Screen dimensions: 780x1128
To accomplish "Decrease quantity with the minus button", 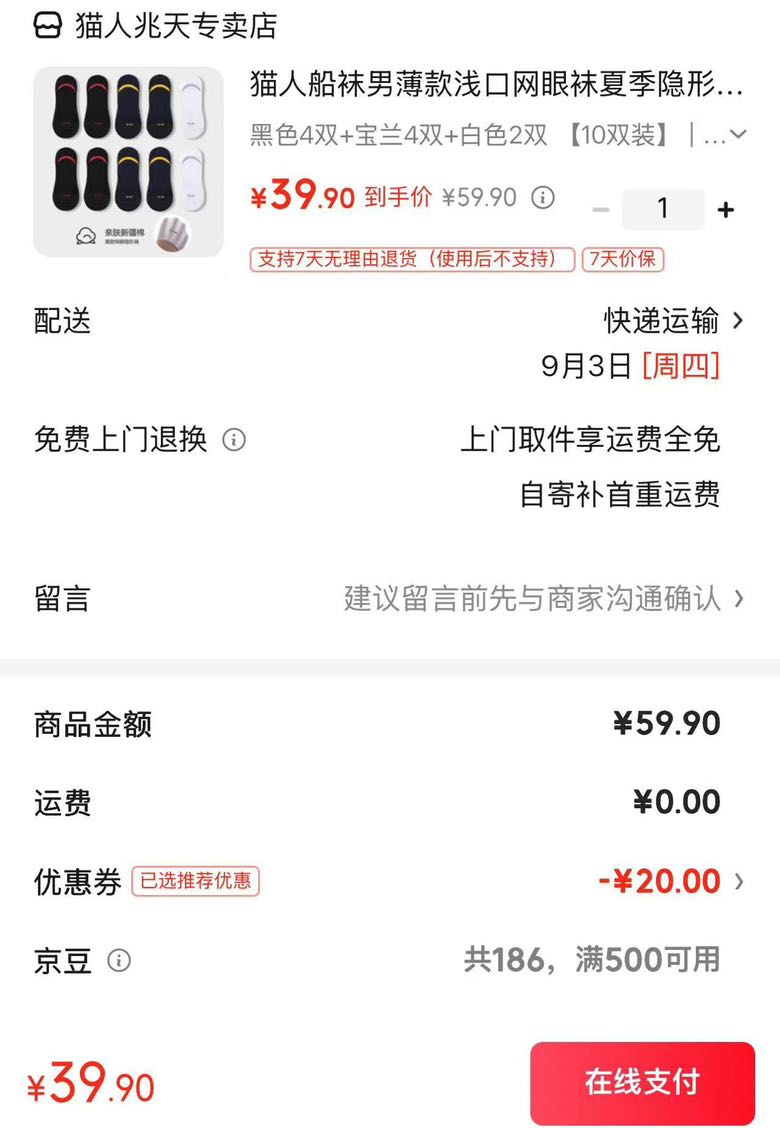I will (x=601, y=209).
